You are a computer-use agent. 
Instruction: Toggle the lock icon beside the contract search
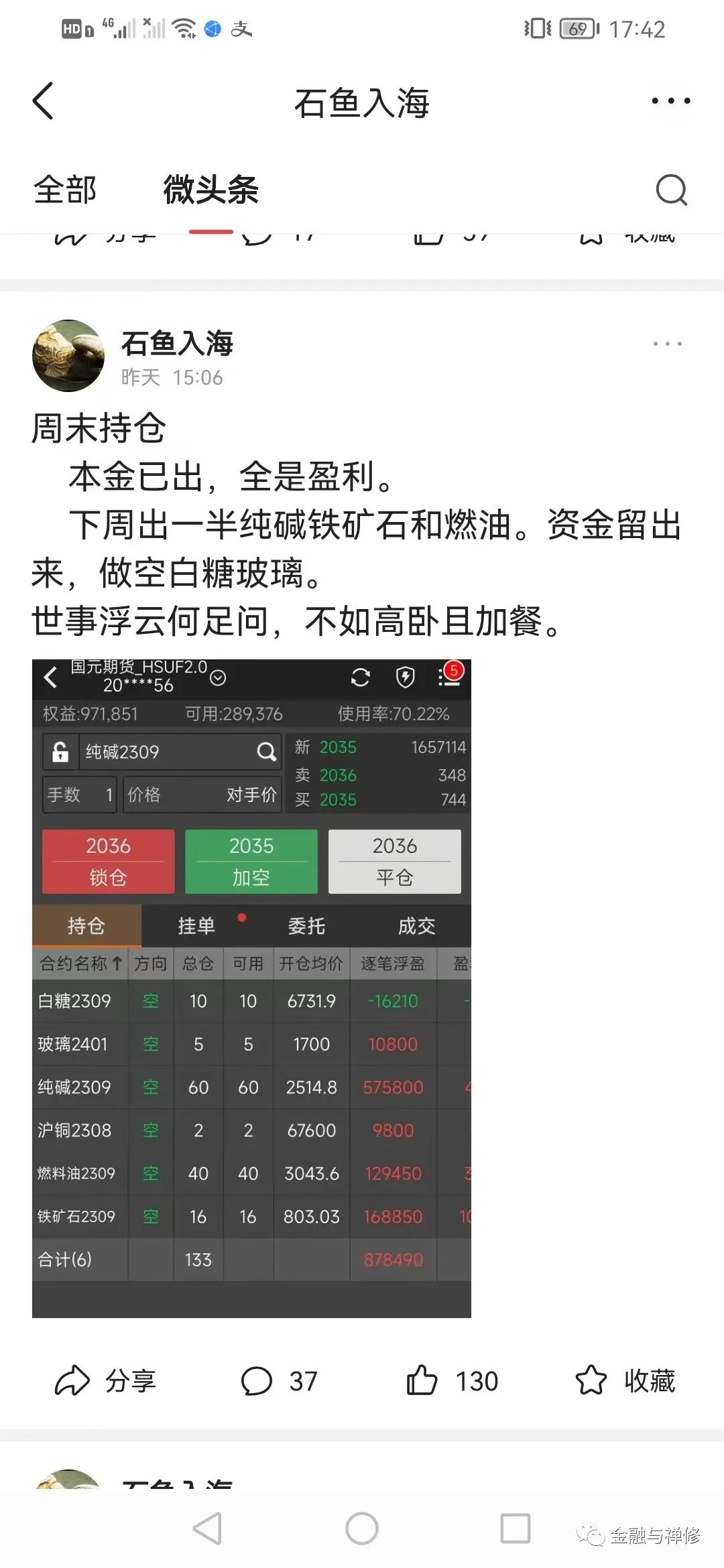click(x=60, y=752)
